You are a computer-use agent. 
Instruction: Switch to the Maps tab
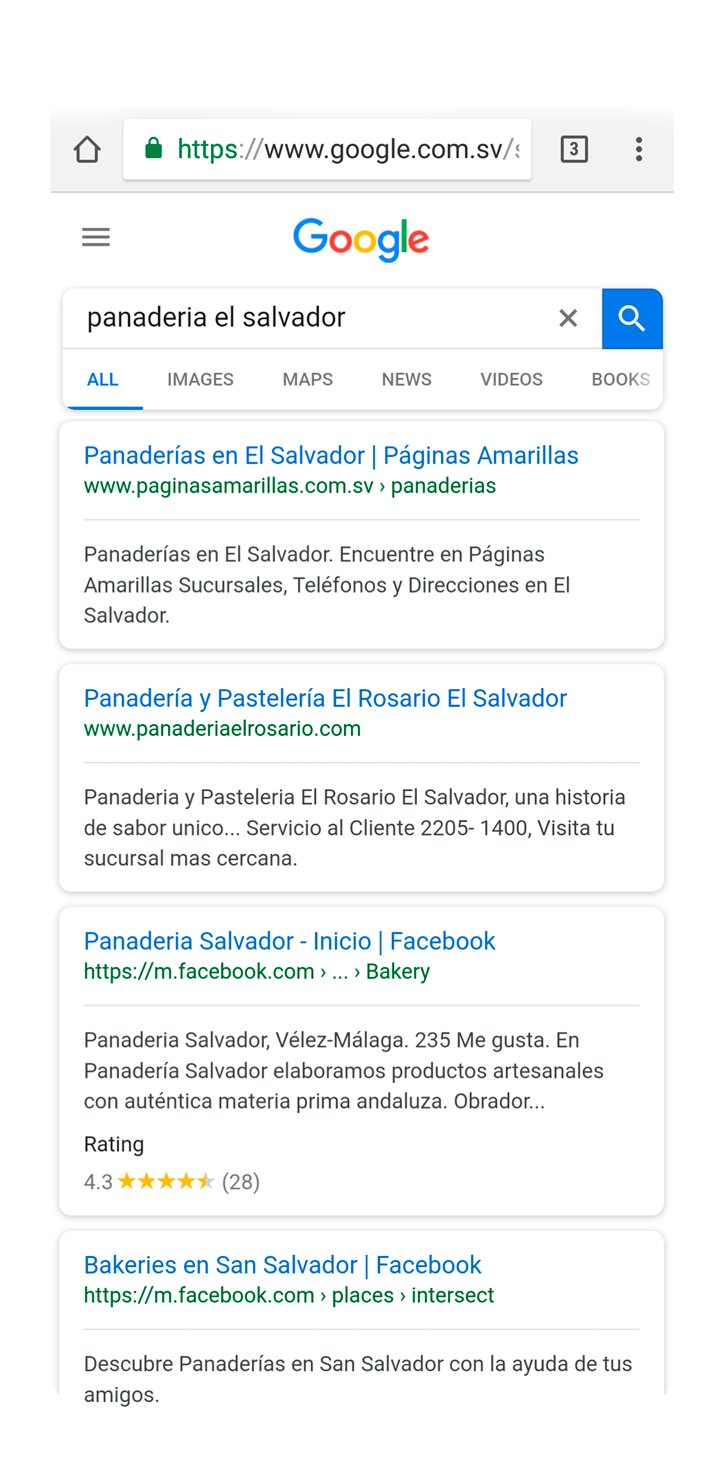pyautogui.click(x=307, y=380)
